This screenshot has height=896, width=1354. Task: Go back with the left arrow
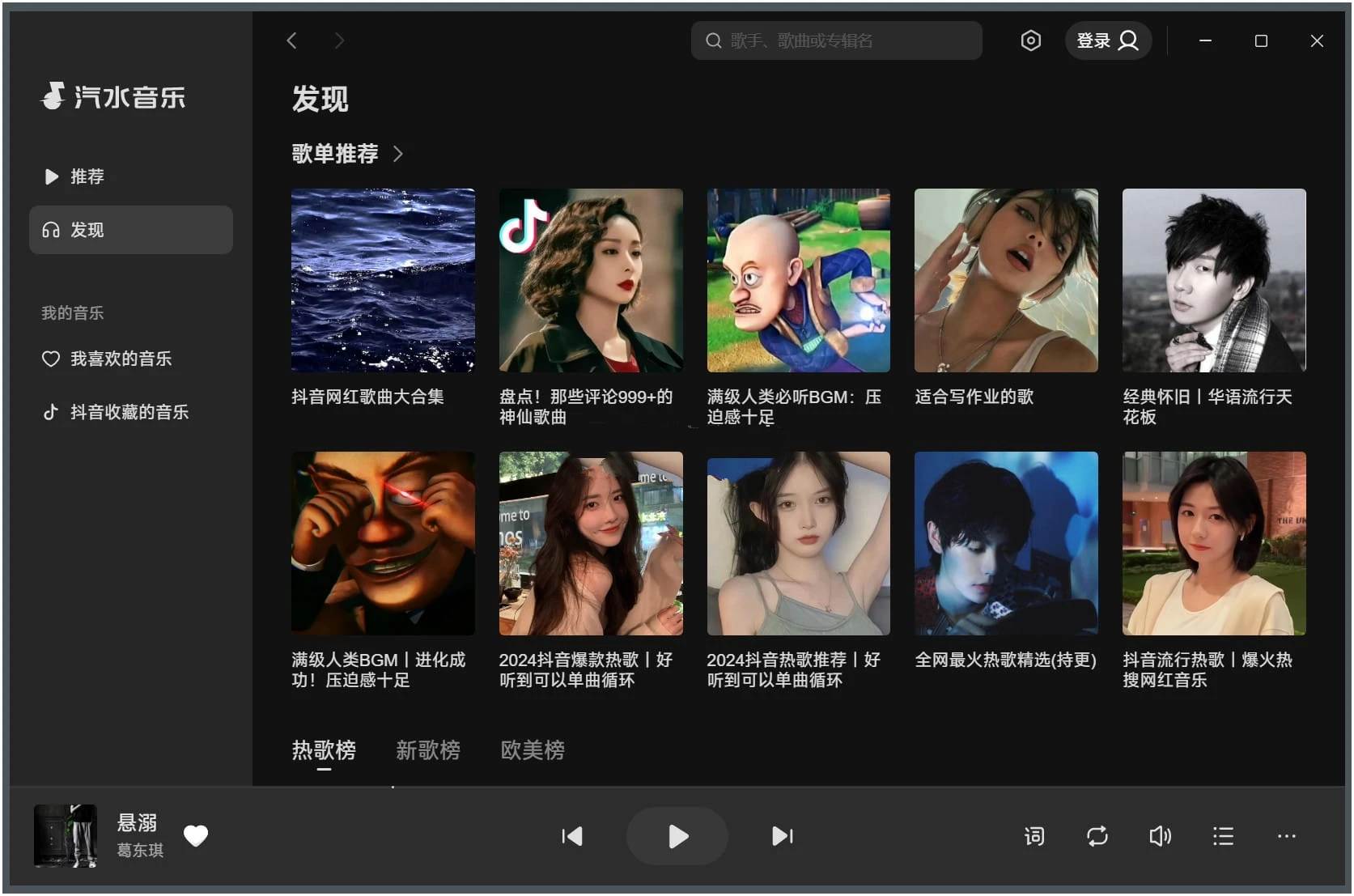tap(292, 40)
